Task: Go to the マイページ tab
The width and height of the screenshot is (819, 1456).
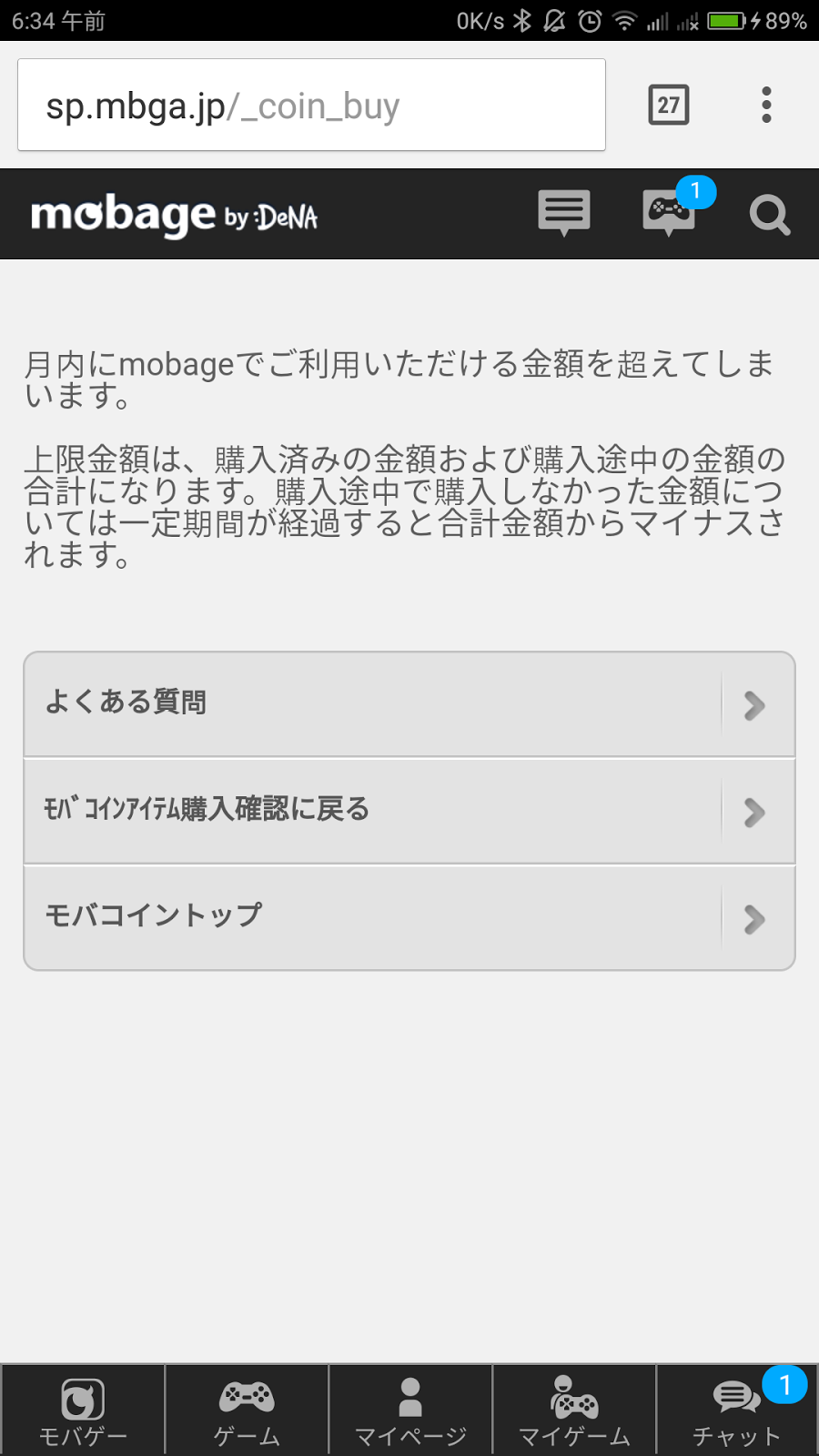Action: click(410, 1410)
